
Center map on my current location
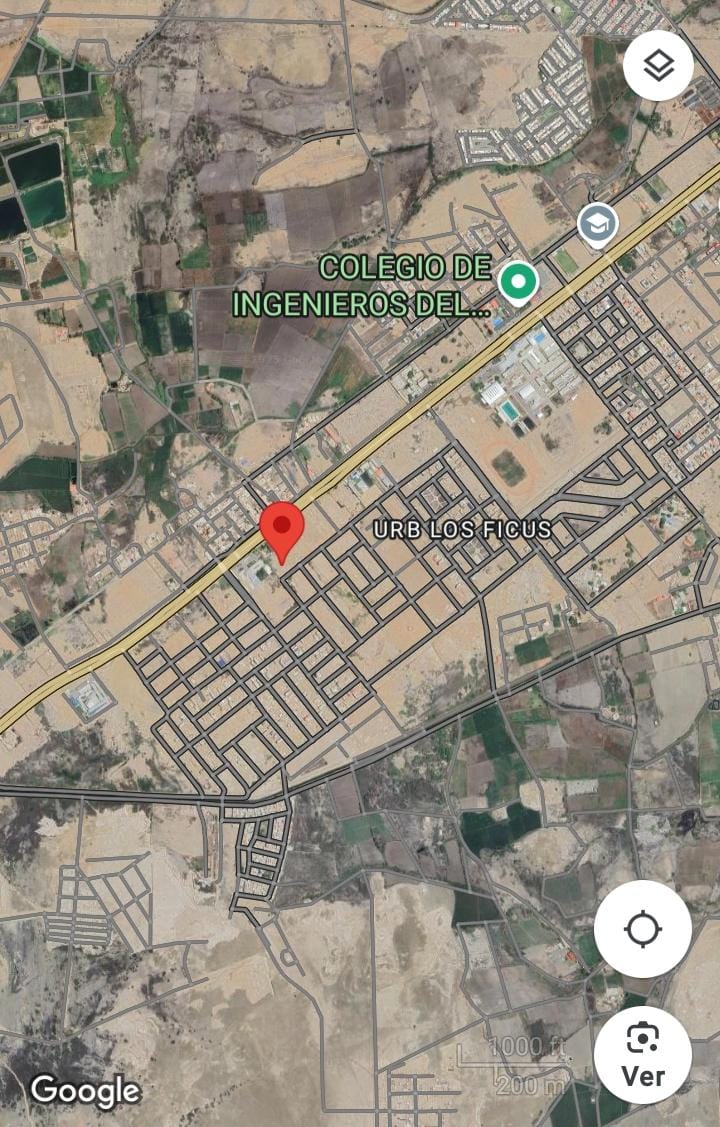pyautogui.click(x=642, y=929)
